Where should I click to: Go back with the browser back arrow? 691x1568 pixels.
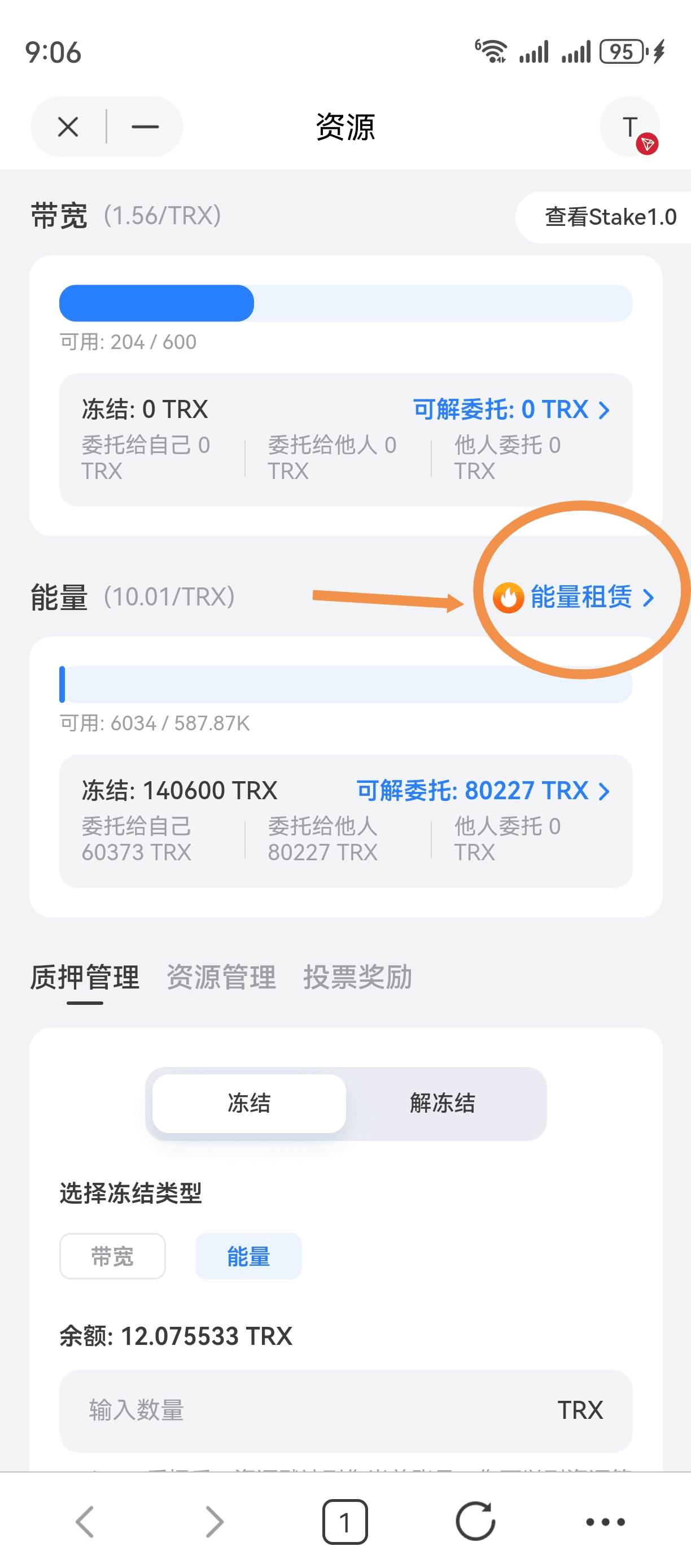click(85, 1522)
